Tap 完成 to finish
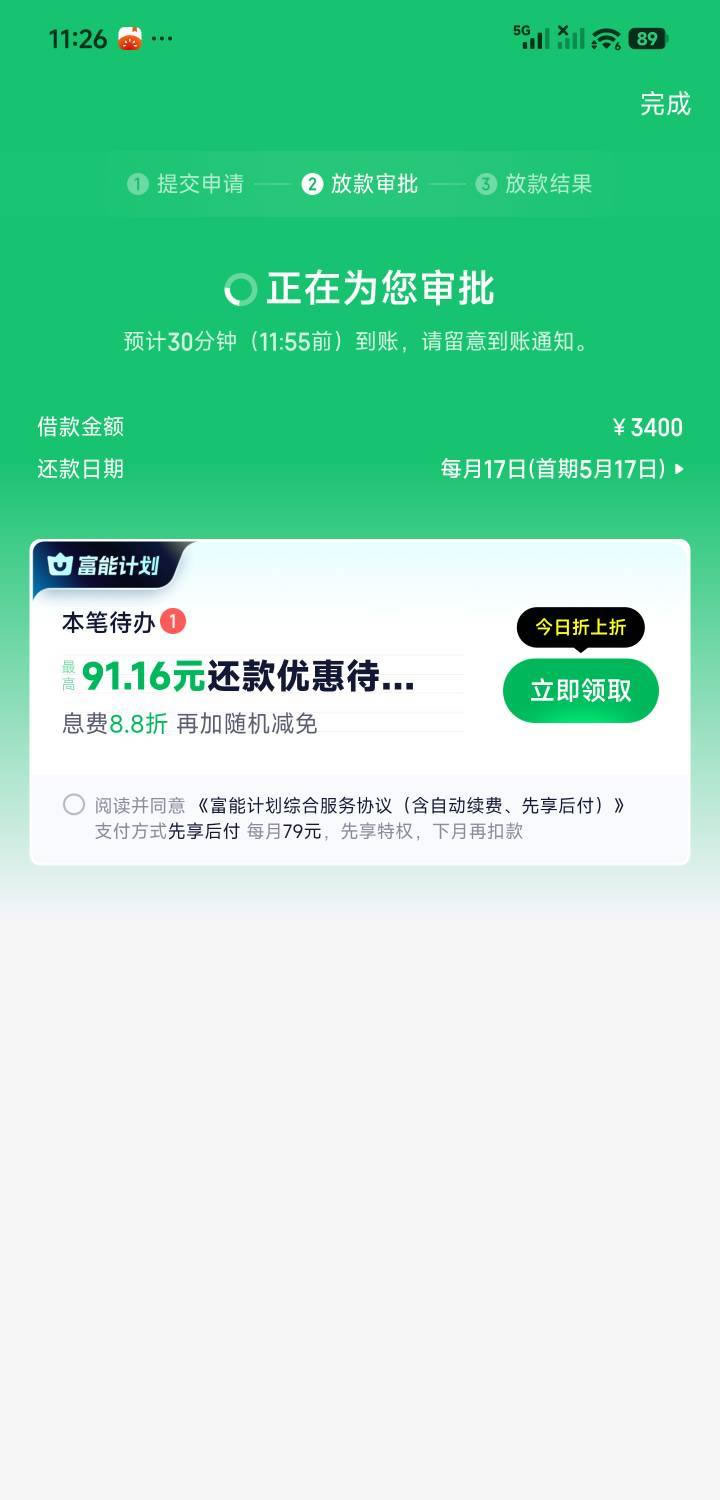This screenshot has height=1500, width=720. coord(665,104)
